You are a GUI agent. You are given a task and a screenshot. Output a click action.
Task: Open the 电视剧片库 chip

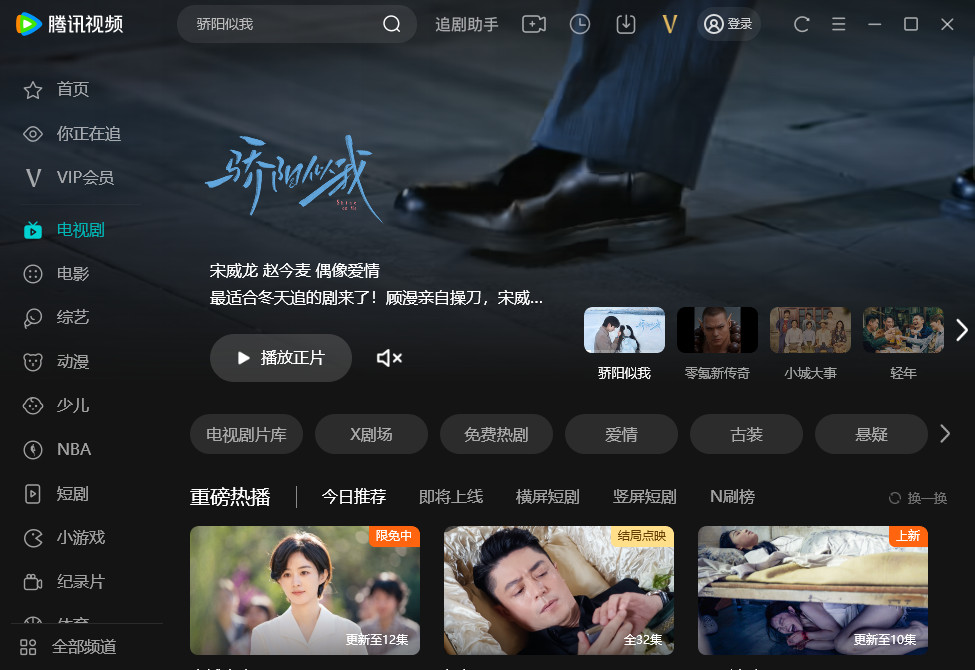coord(246,434)
